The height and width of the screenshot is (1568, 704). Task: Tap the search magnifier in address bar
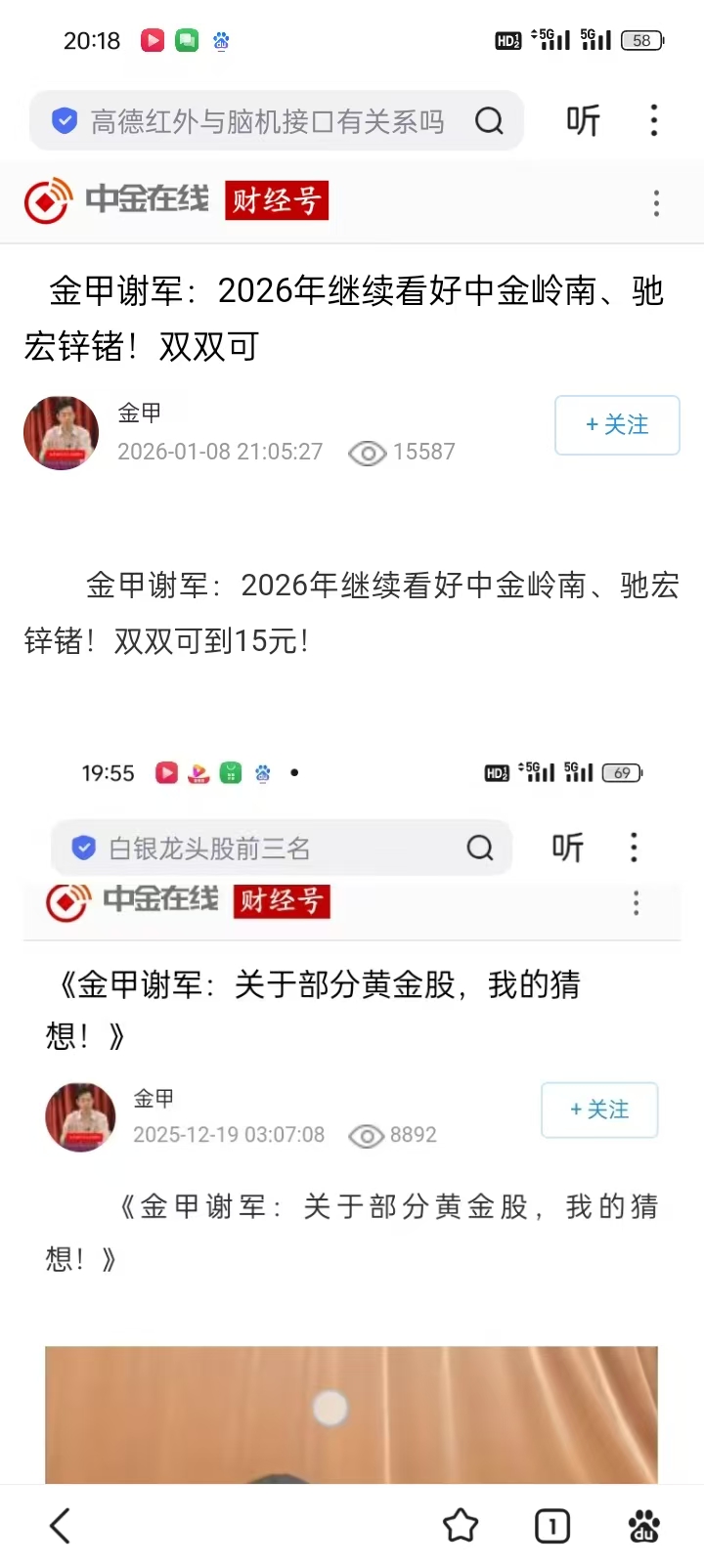[489, 121]
